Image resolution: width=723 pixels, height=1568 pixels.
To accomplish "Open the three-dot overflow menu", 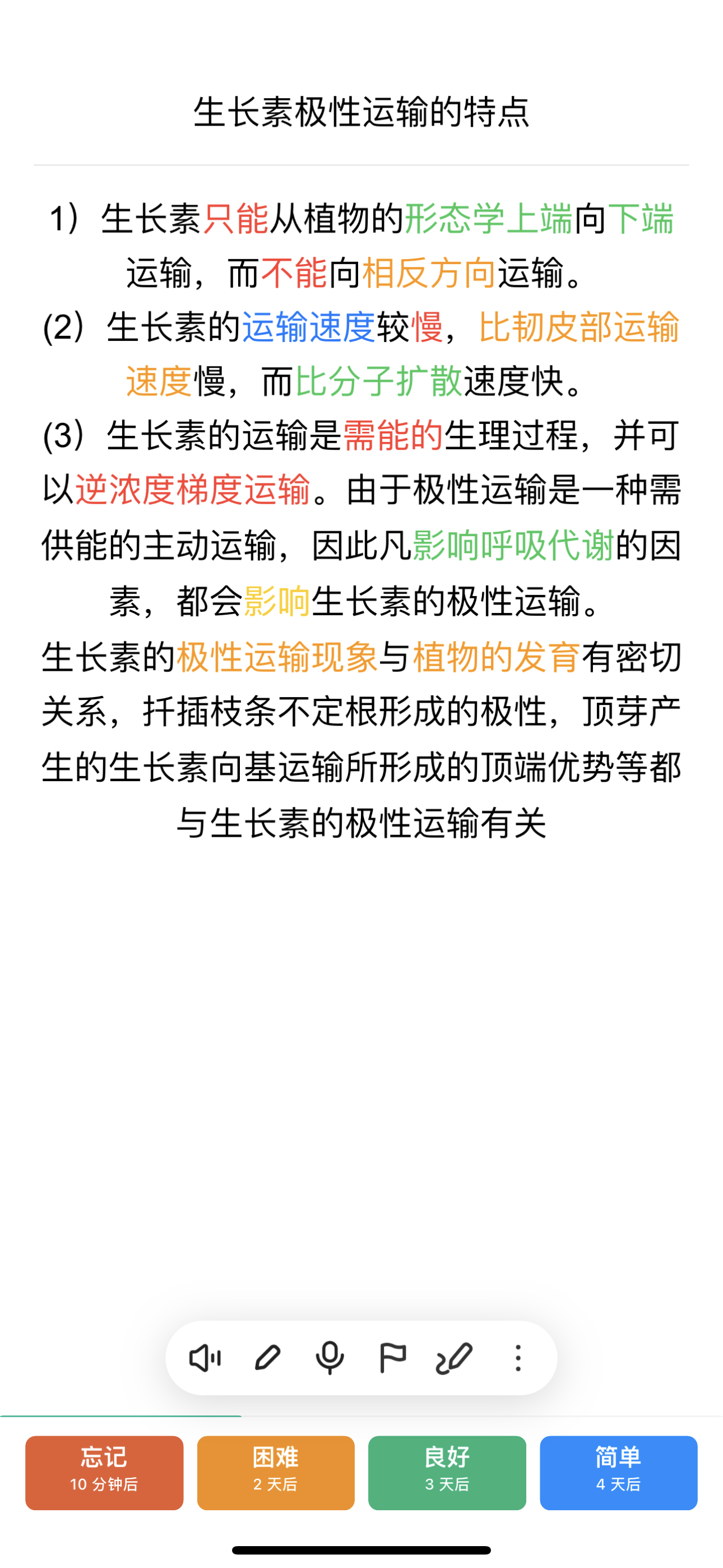I will pos(518,1358).
